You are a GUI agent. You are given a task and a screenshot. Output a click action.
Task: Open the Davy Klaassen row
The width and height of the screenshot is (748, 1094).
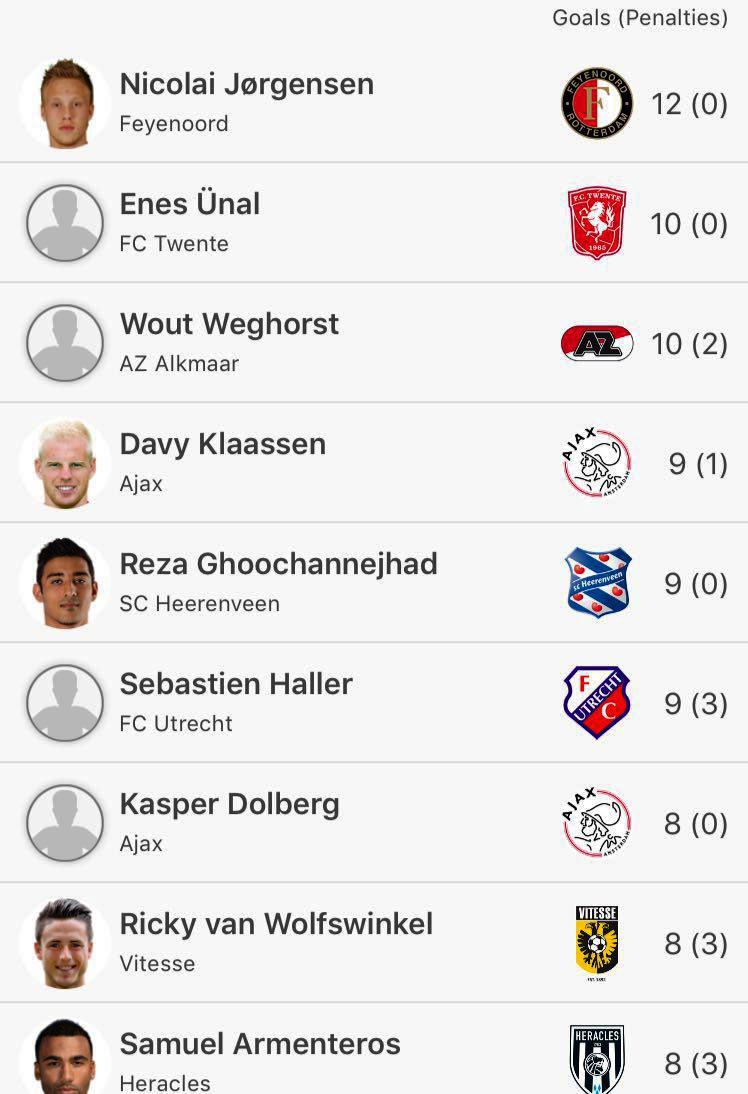[x=222, y=461]
